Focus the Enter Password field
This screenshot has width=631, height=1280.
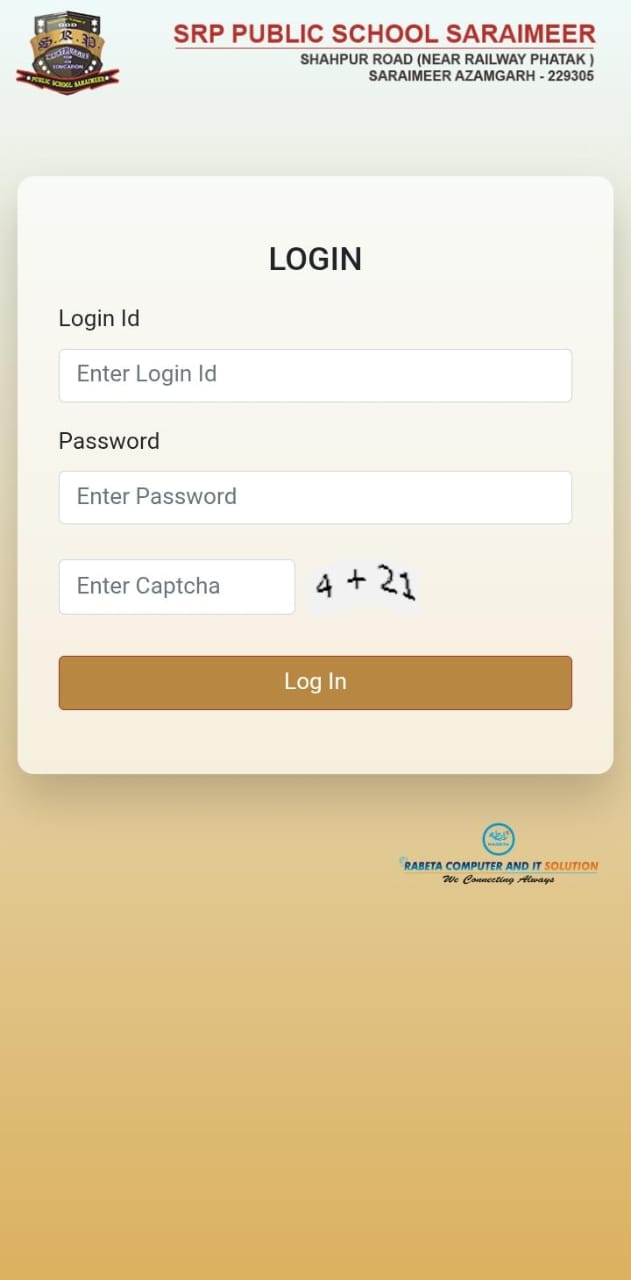click(x=315, y=497)
